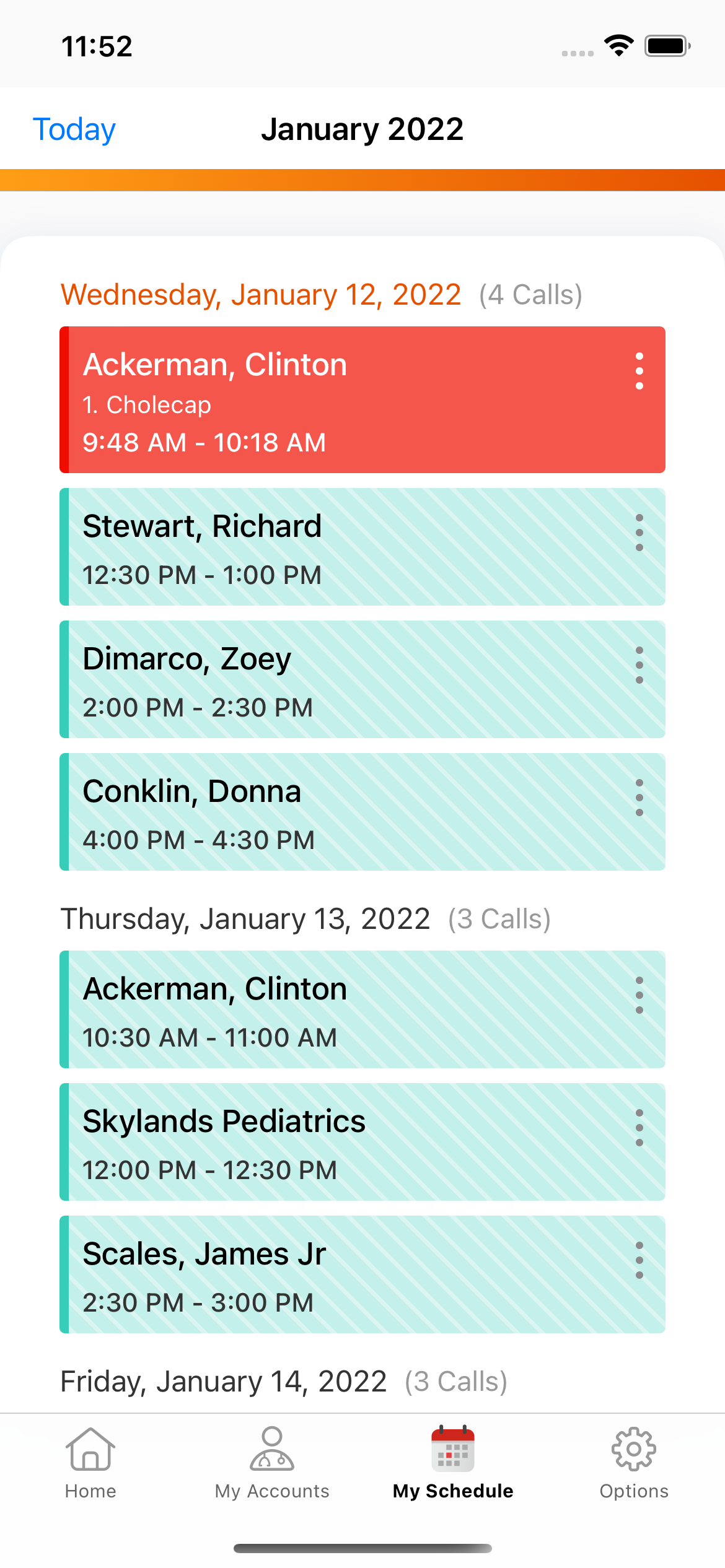The height and width of the screenshot is (1568, 725).
Task: Switch to My Accounts tab
Action: pos(272,1463)
